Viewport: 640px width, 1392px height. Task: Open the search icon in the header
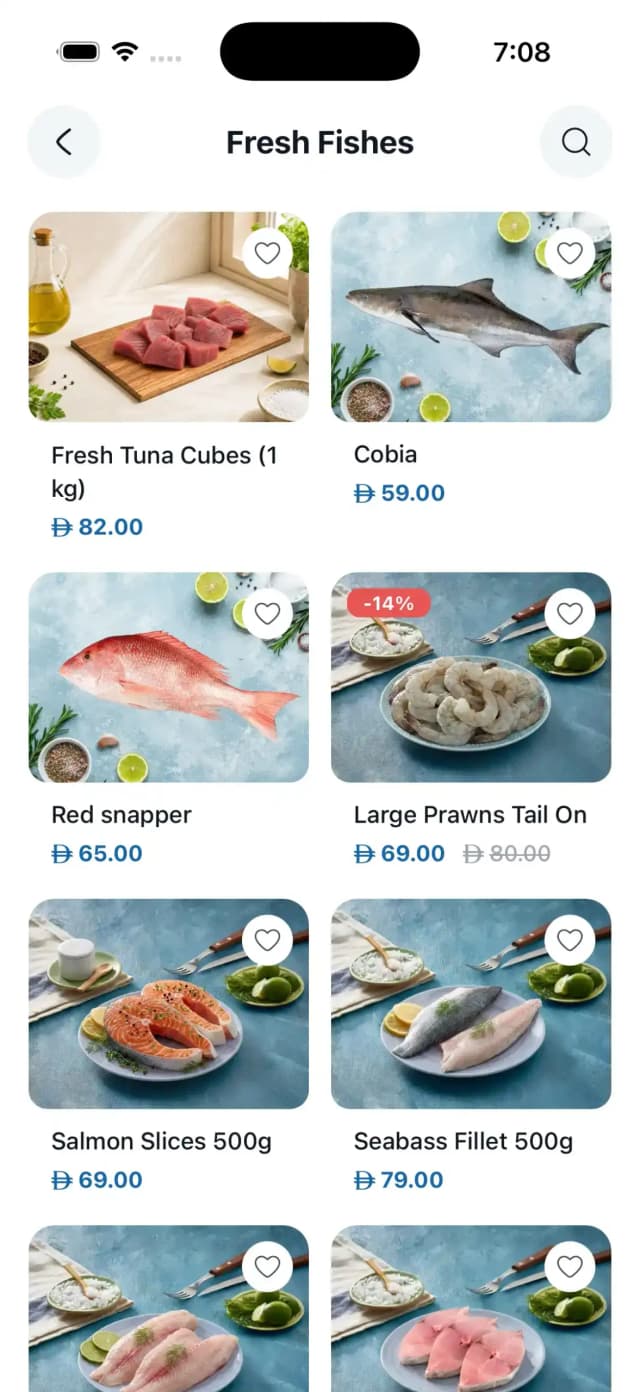tap(576, 142)
